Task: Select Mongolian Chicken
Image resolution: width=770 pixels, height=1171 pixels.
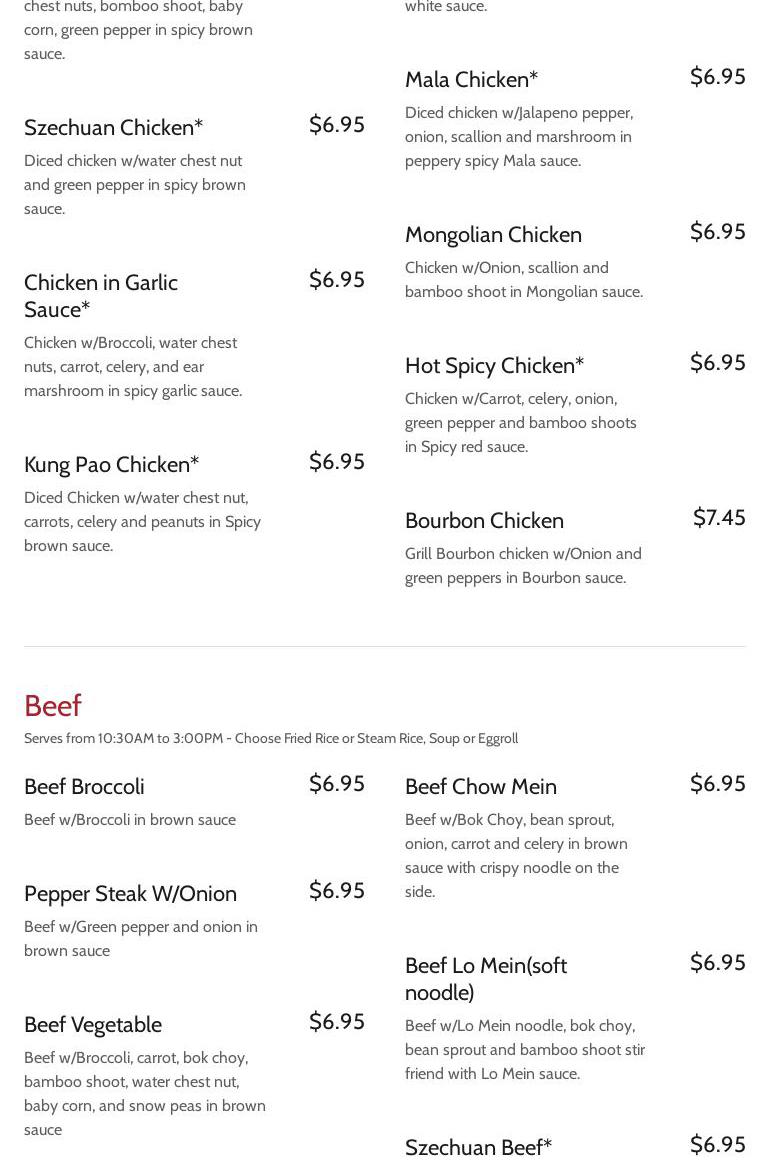Action: pyautogui.click(x=493, y=235)
